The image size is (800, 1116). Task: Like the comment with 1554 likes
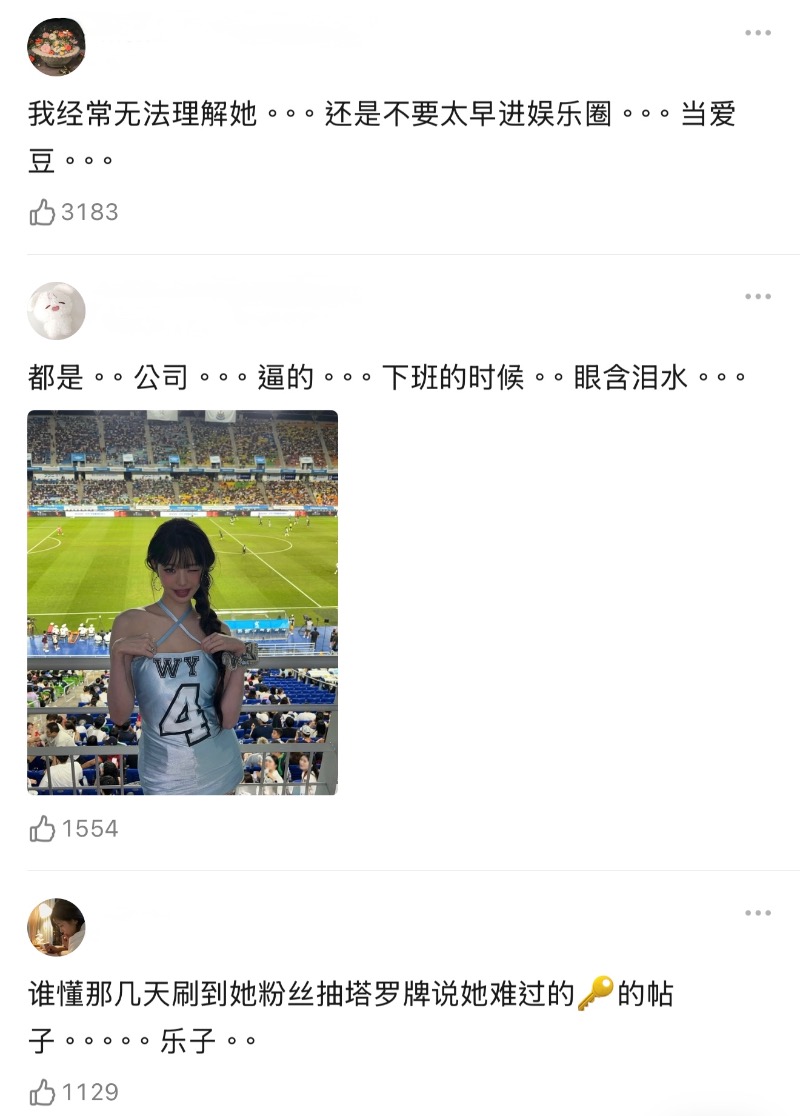point(43,828)
